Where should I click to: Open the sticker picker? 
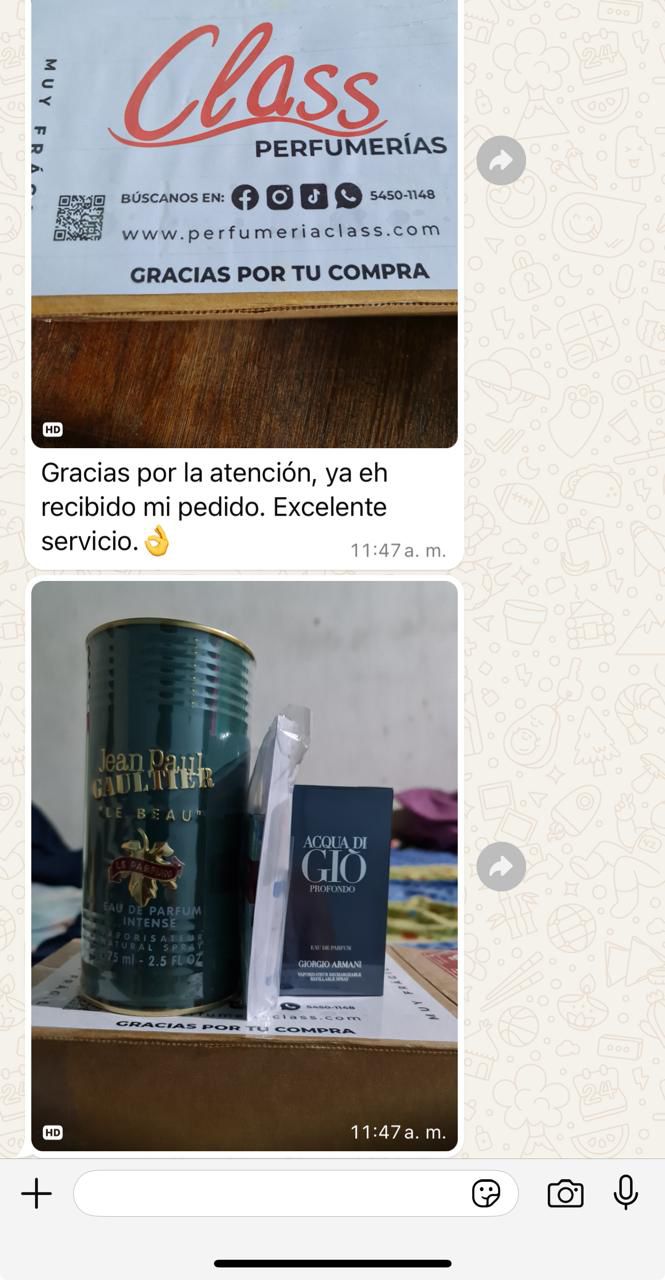486,1193
